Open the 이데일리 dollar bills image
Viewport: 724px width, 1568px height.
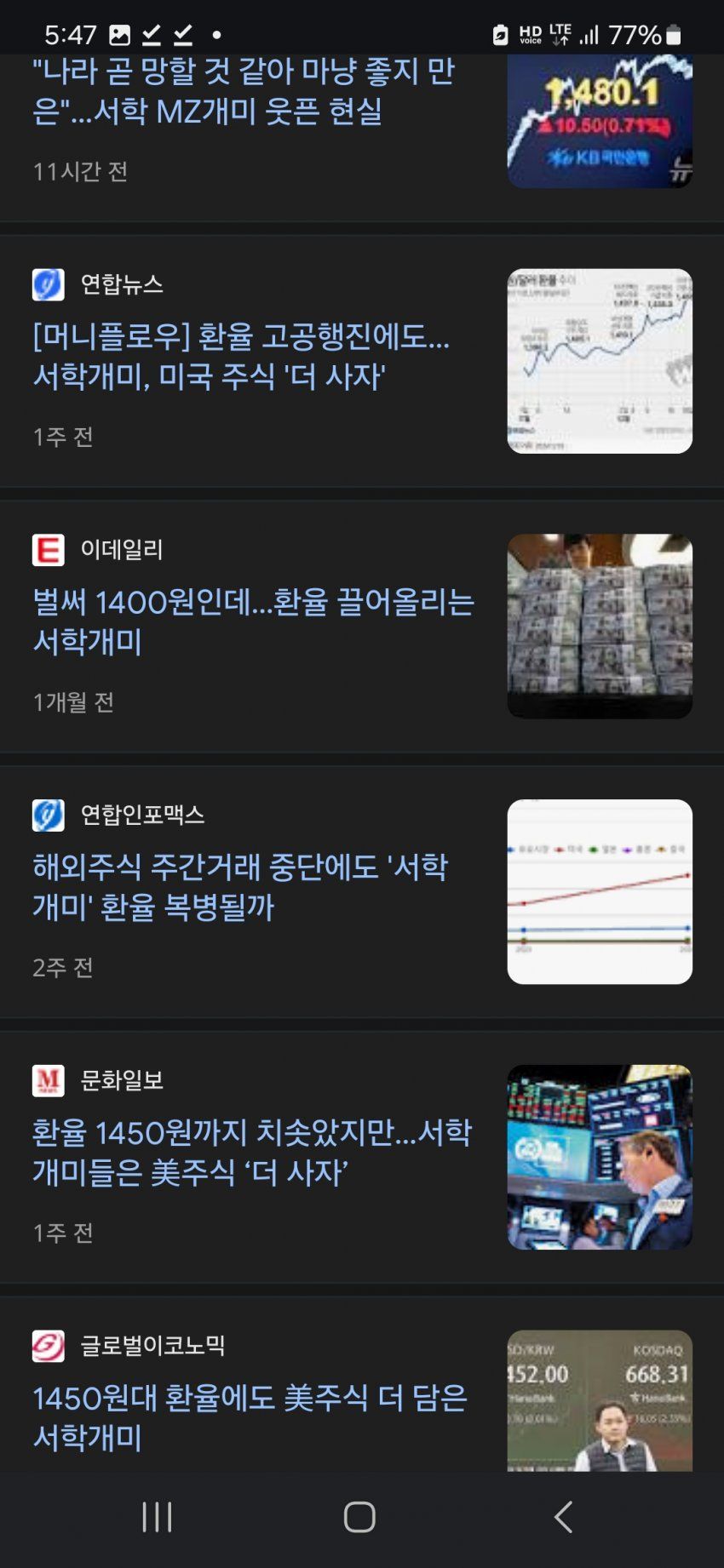(x=600, y=627)
